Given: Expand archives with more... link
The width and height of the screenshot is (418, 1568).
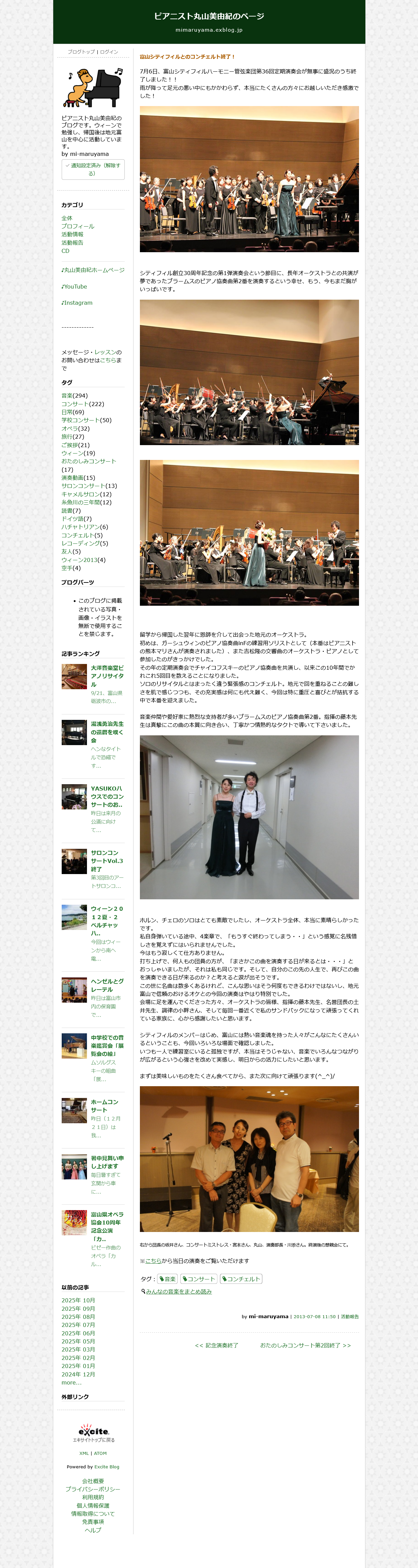Looking at the screenshot, I should point(71,1382).
